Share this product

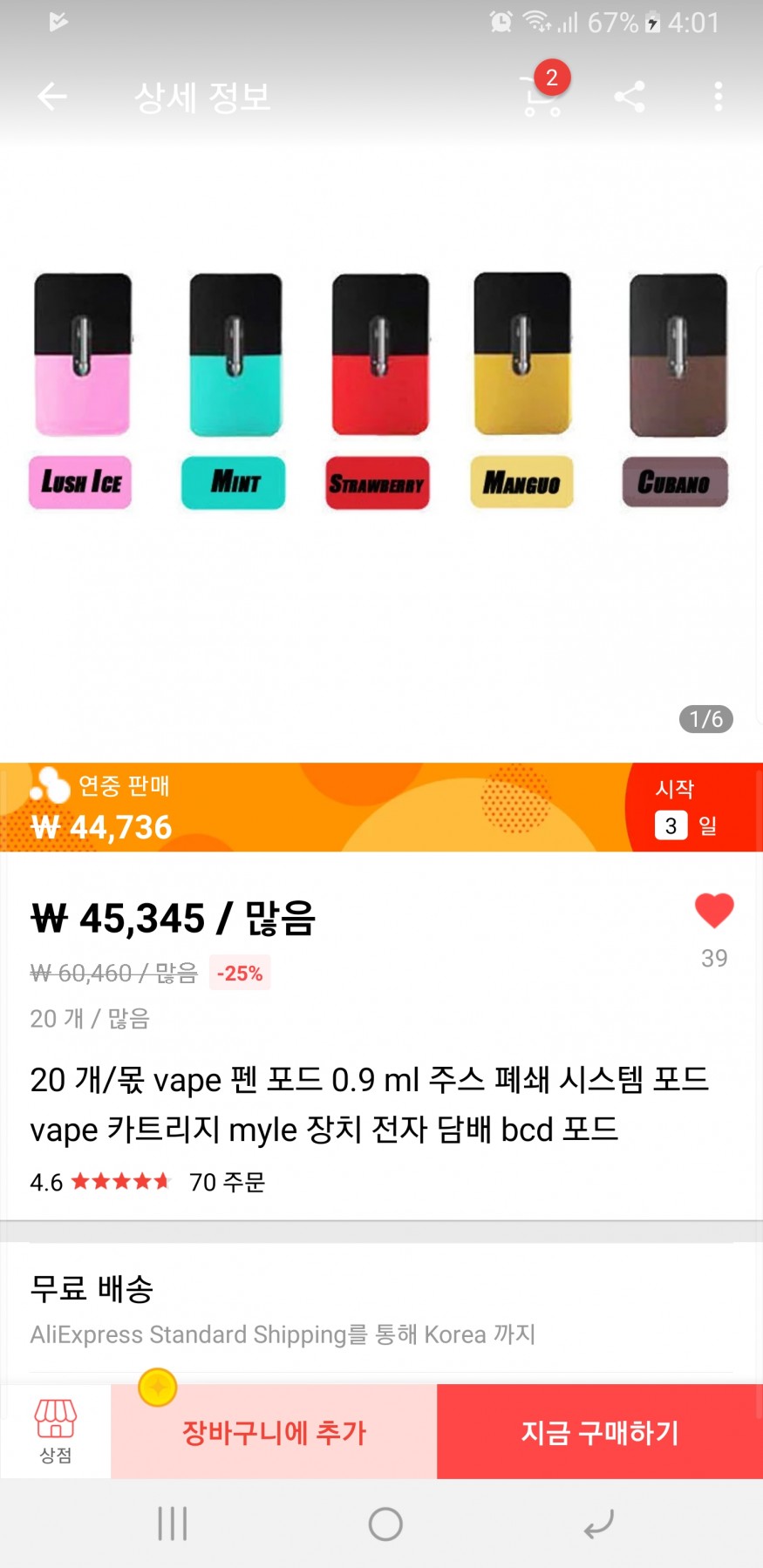pos(630,96)
